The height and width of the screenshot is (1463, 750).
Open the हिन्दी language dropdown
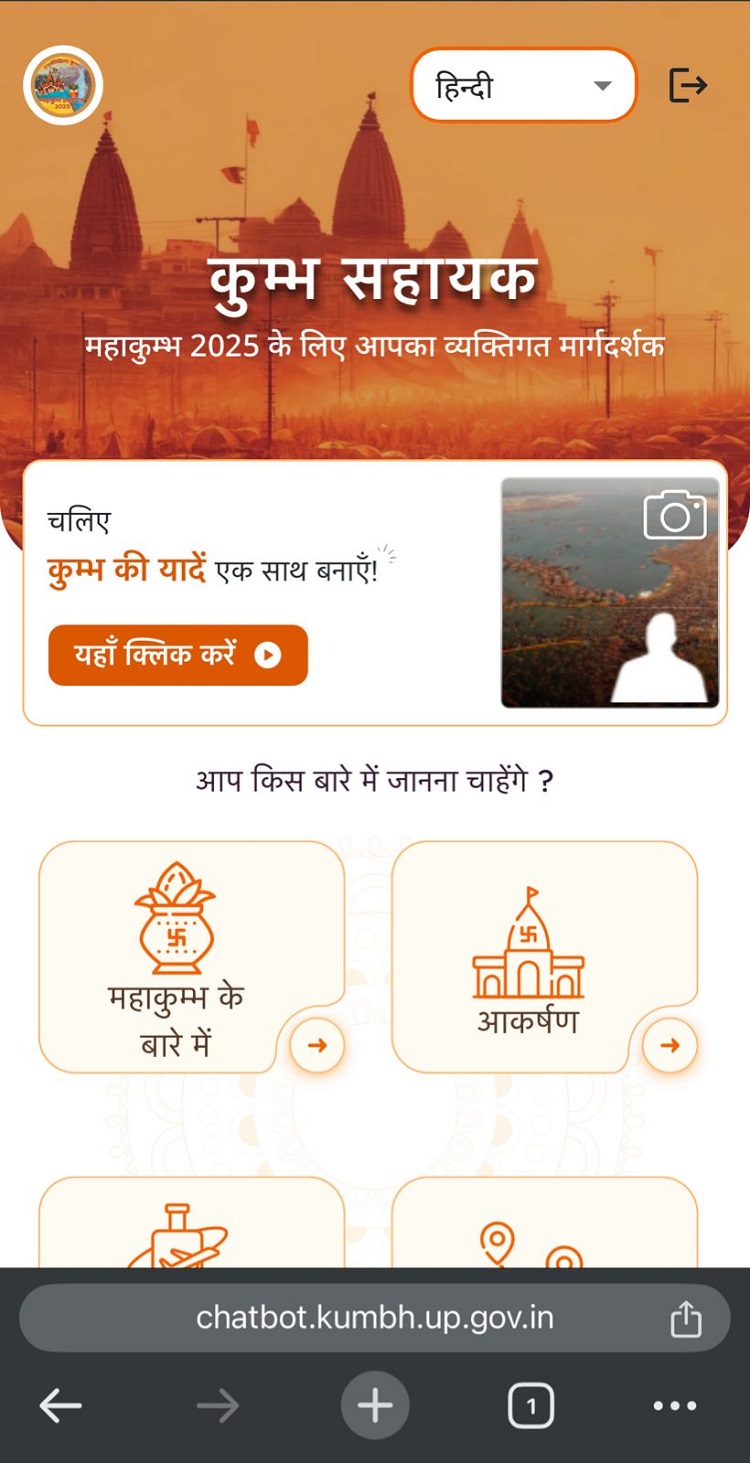coord(523,86)
